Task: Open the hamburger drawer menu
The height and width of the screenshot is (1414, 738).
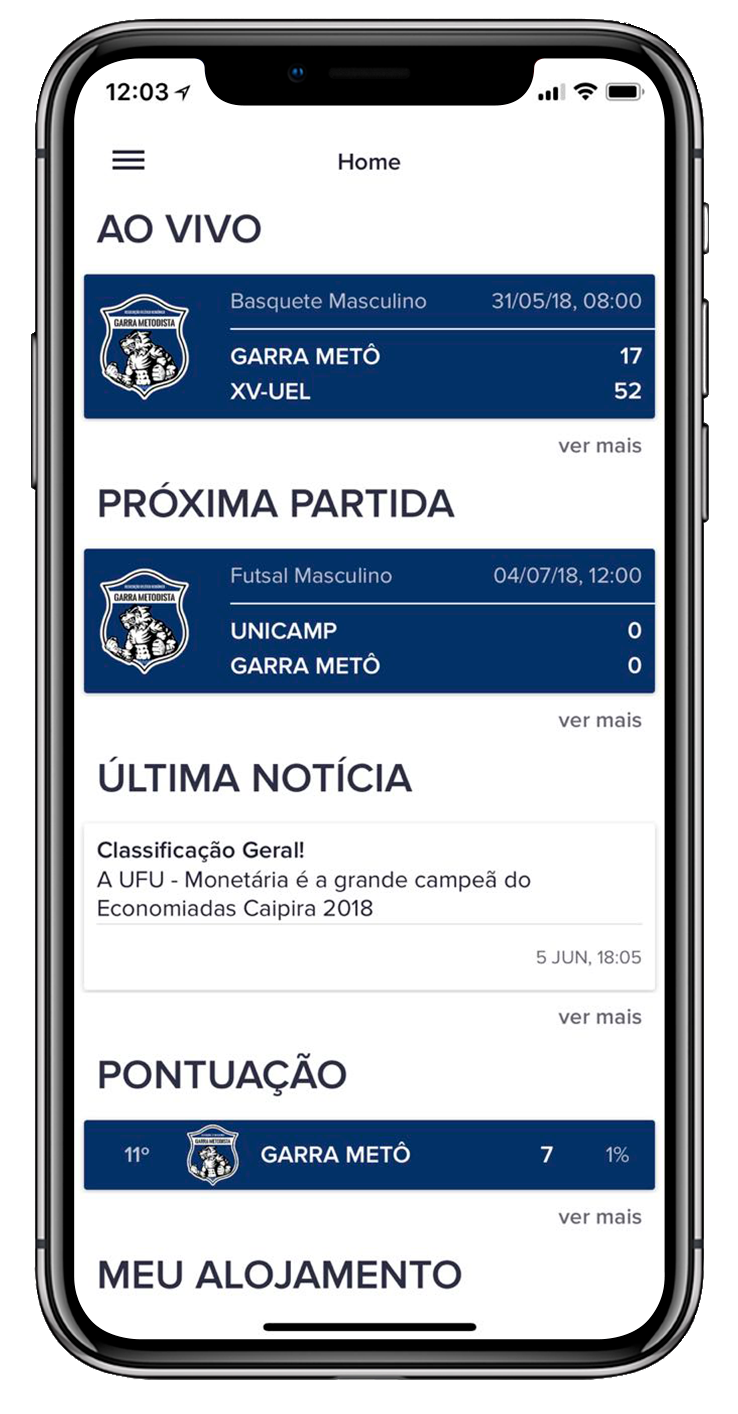Action: click(128, 160)
